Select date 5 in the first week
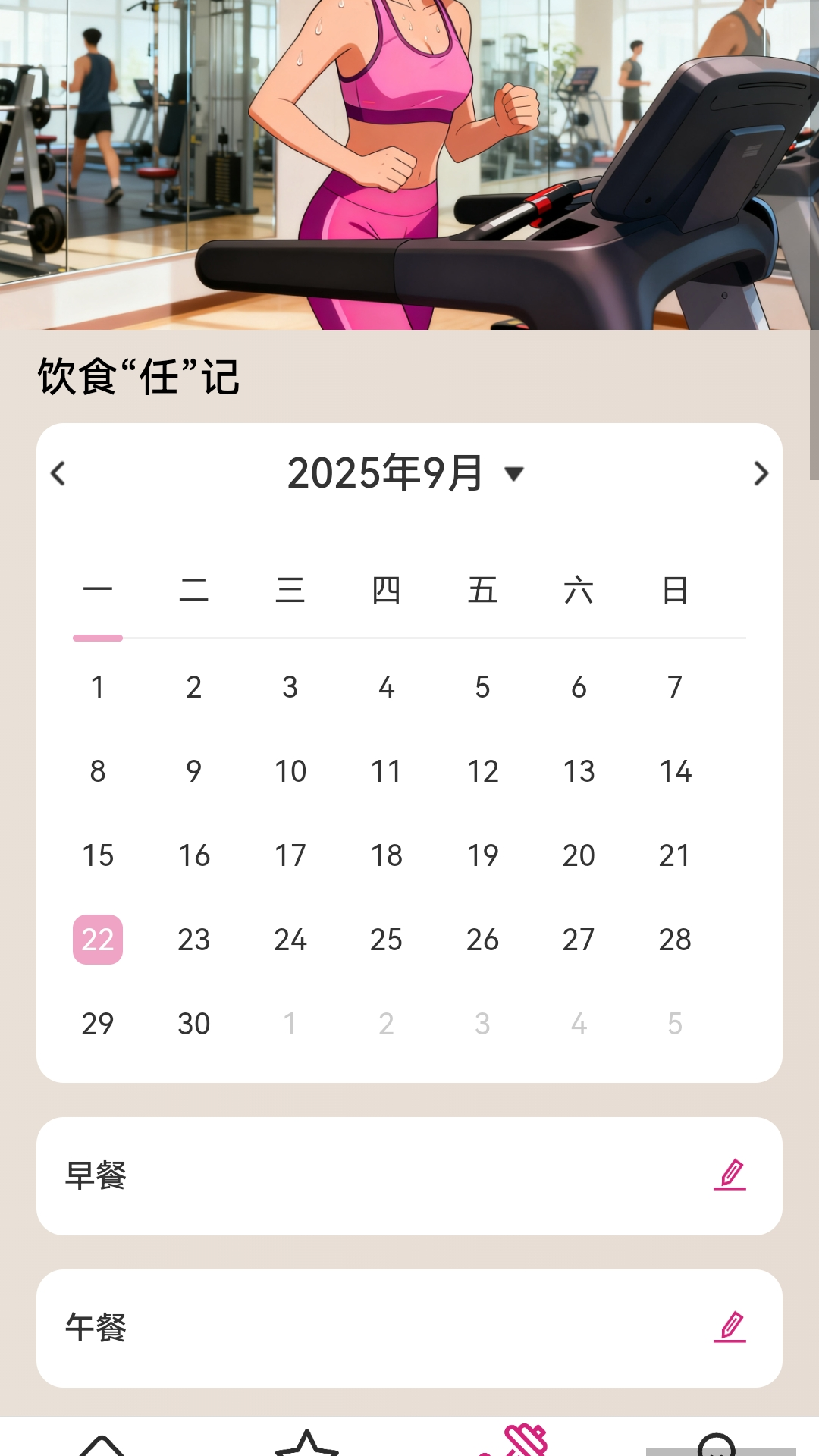 [x=482, y=687]
